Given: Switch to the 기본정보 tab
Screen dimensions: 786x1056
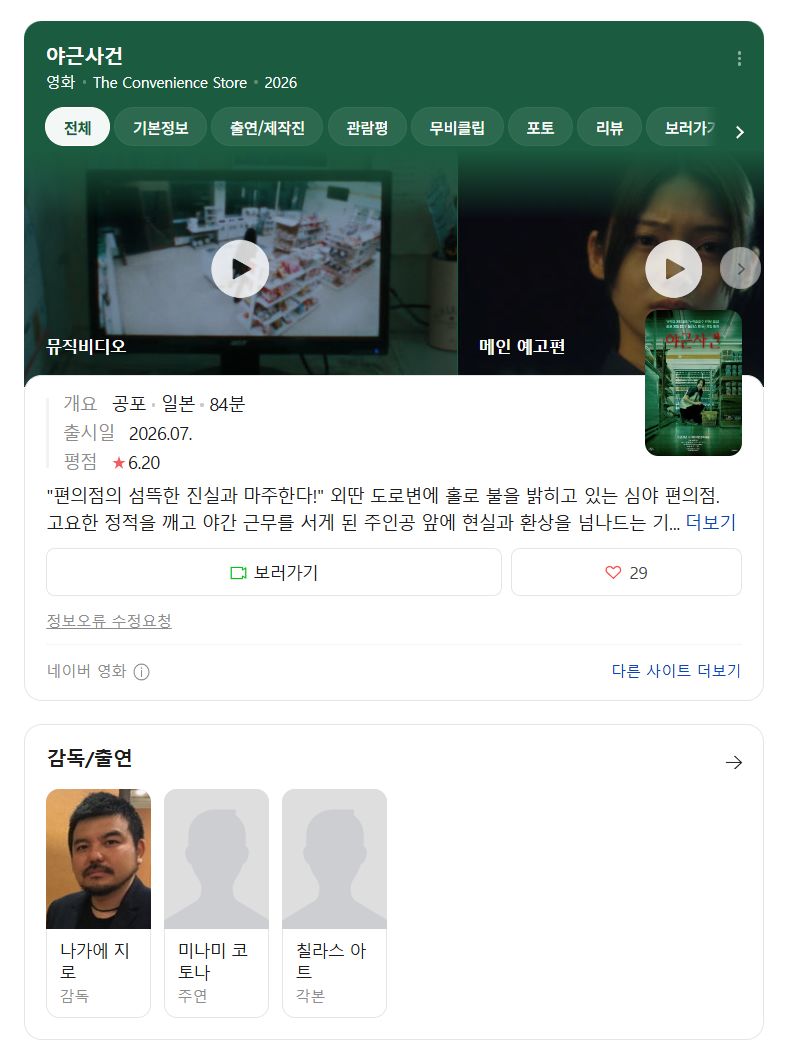Looking at the screenshot, I should coord(160,127).
